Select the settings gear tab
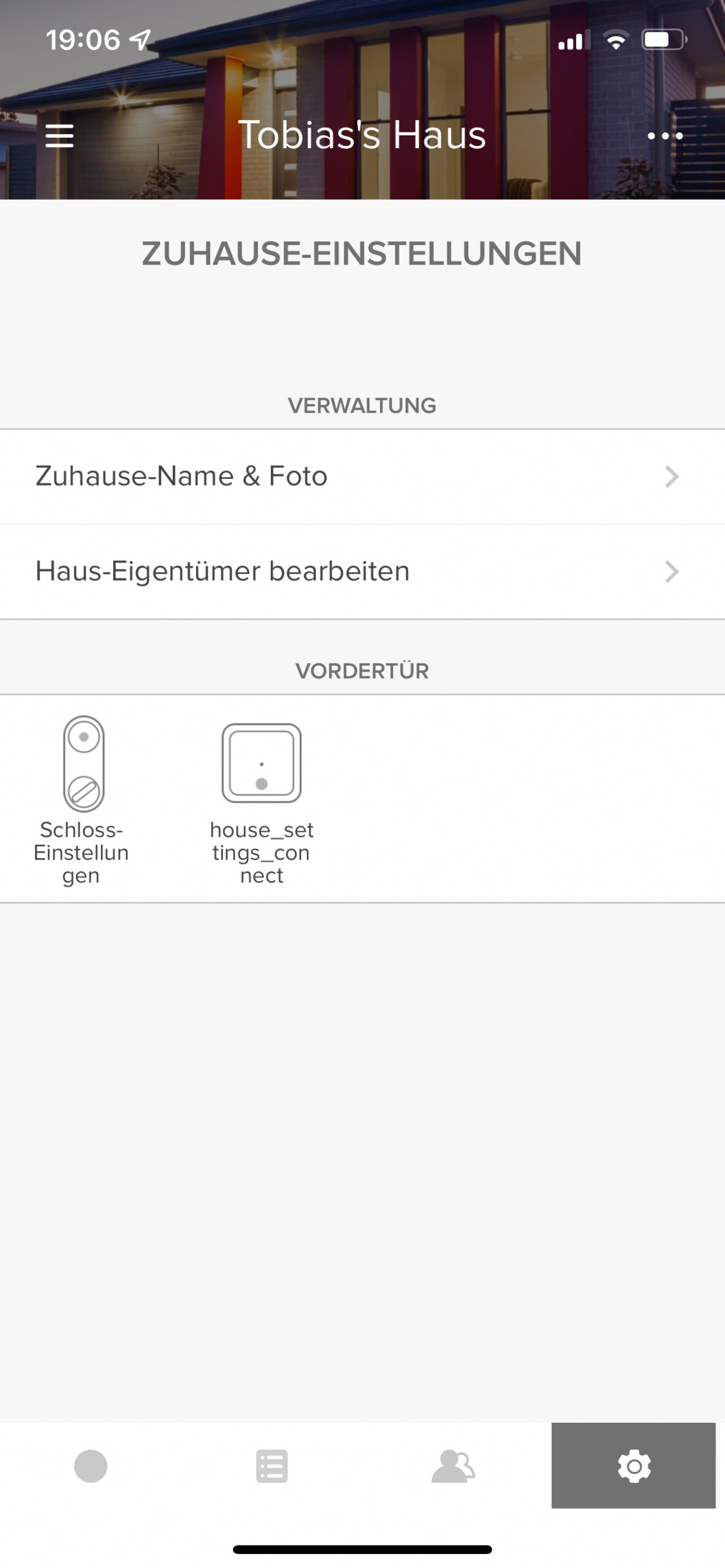 tap(634, 1465)
